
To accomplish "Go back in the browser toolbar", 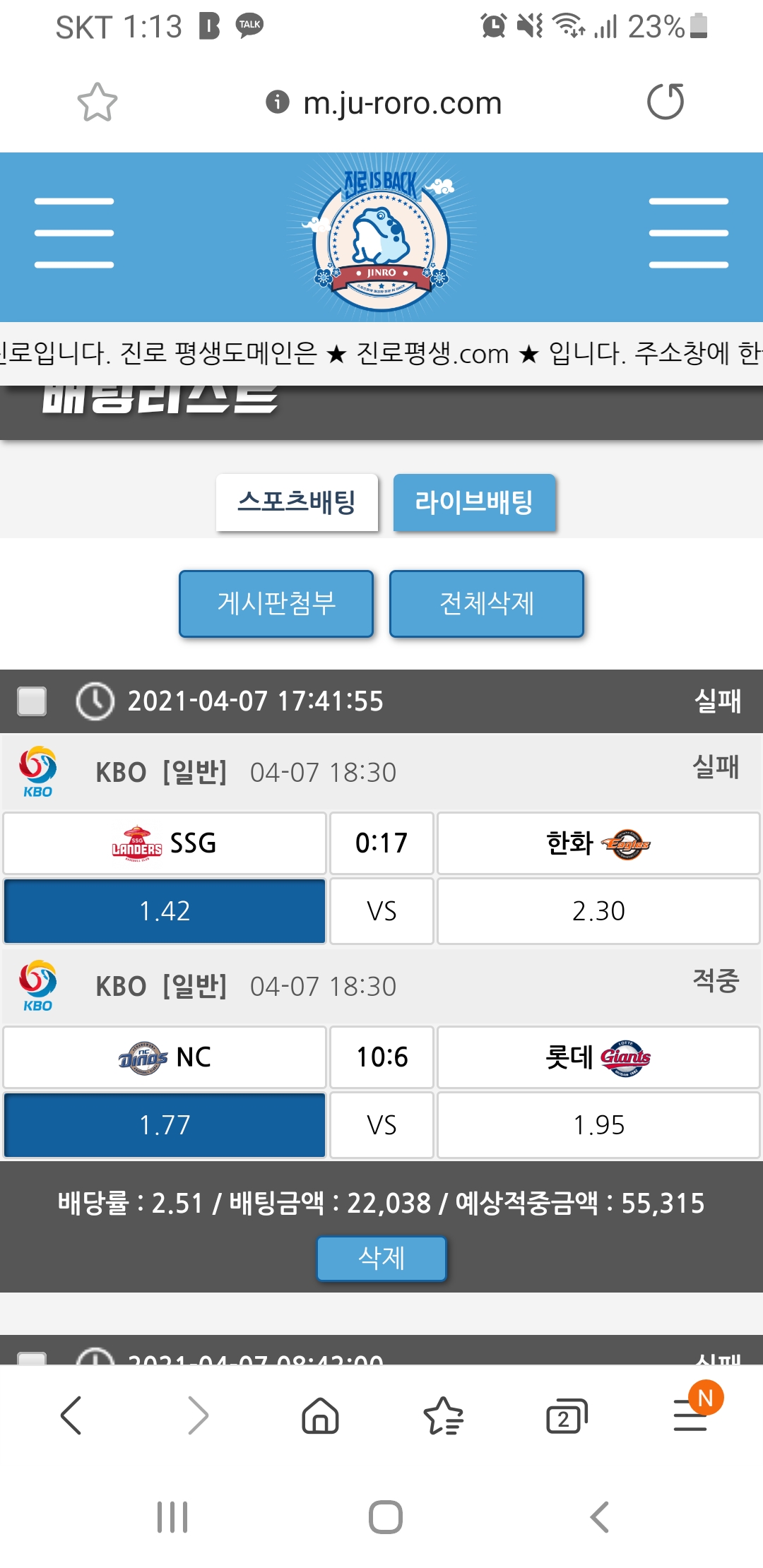I will 71,1415.
